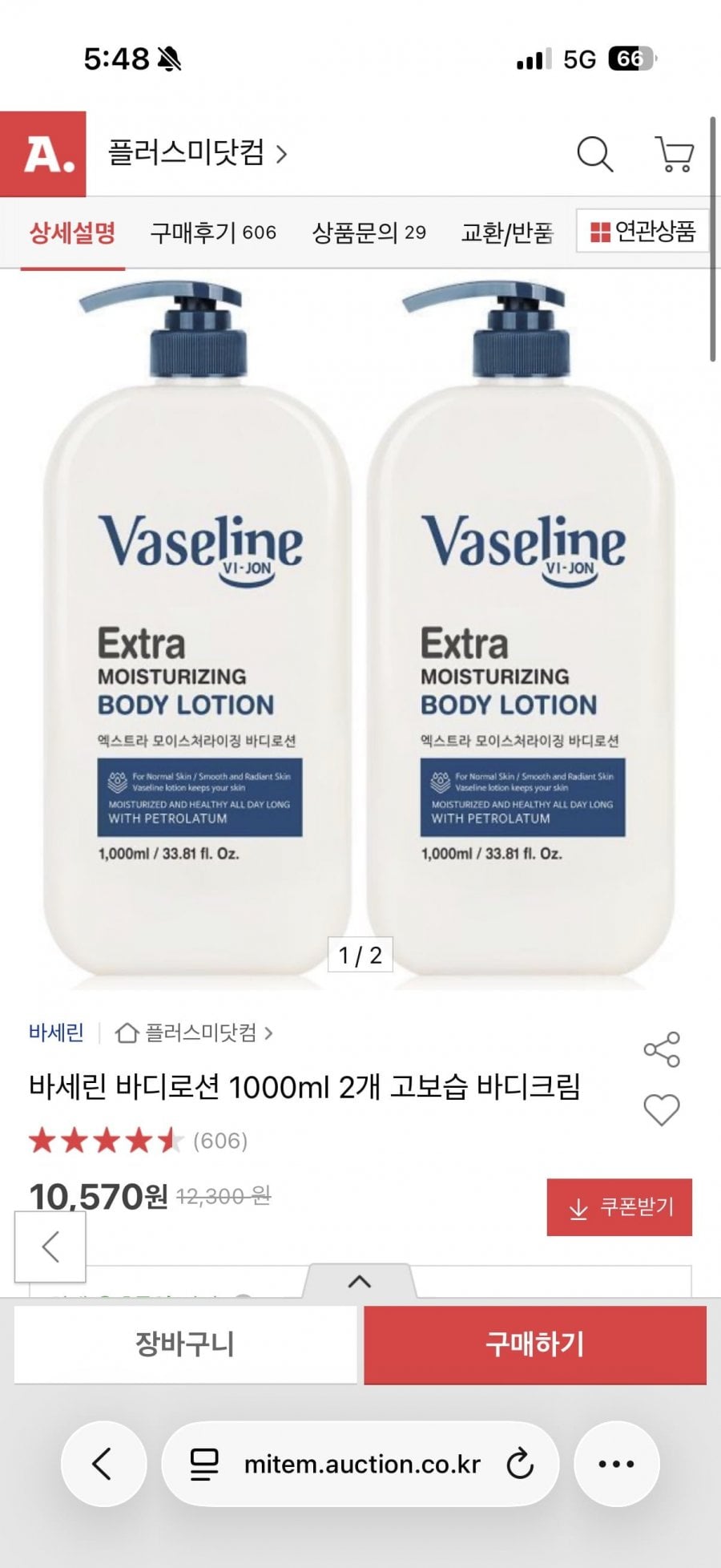
Task: Tap 구매하기 to buy now
Action: coord(535,1344)
